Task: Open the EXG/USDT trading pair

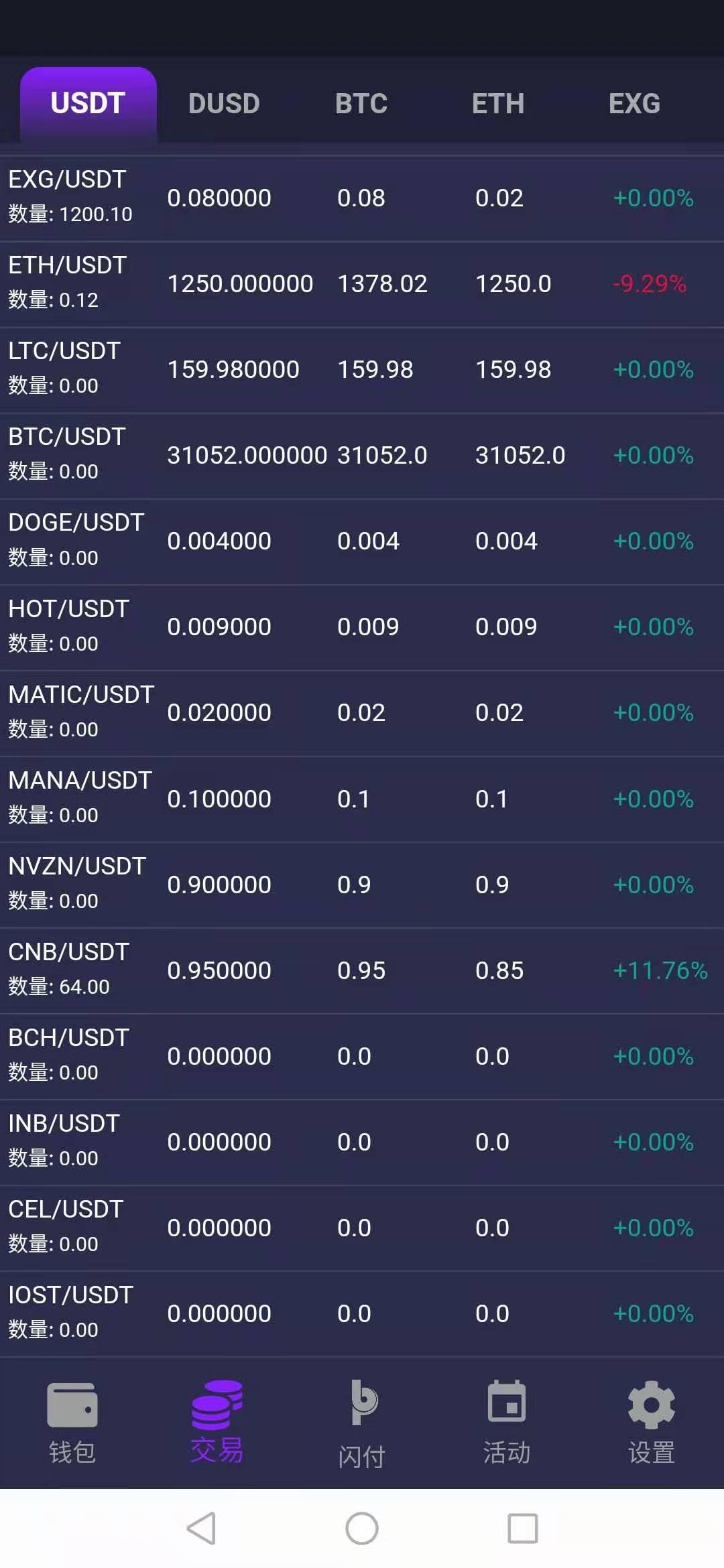Action: [362, 198]
